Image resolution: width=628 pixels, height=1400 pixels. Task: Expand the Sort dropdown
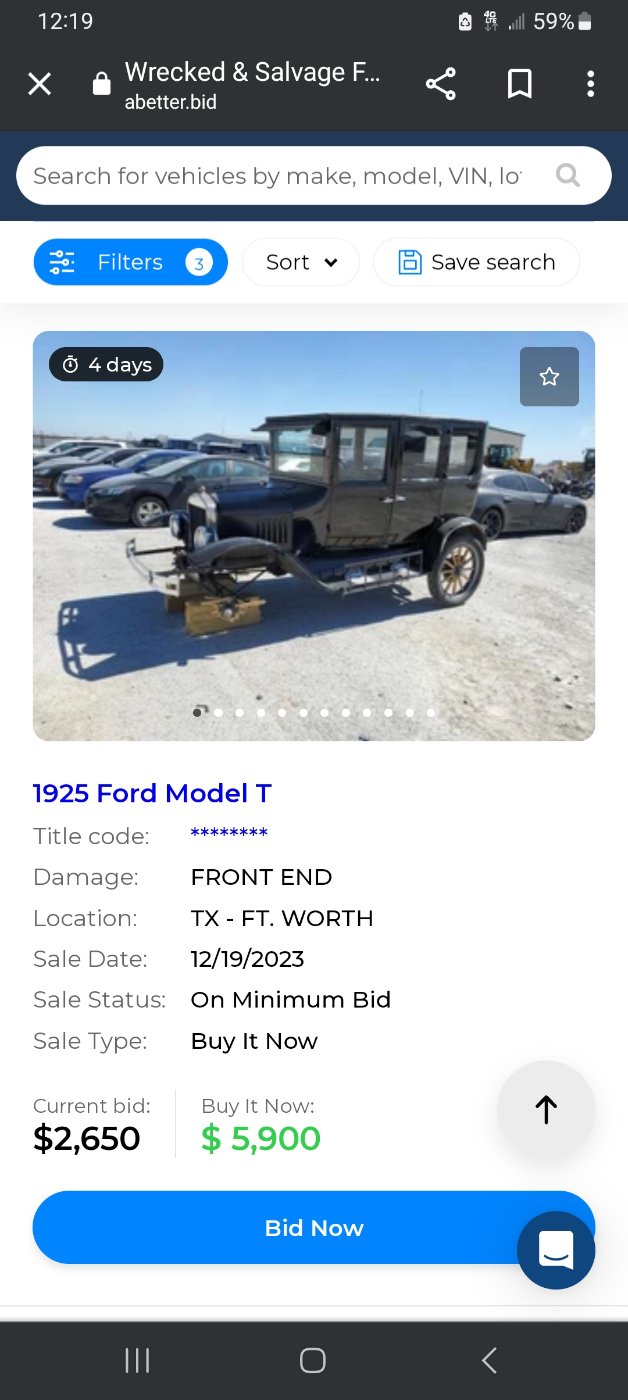[301, 262]
